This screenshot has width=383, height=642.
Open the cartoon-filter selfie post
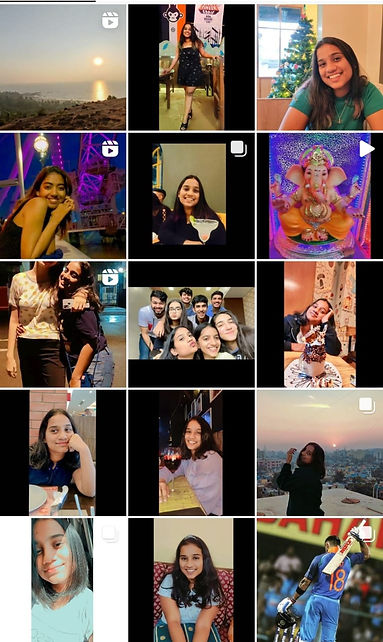(63, 580)
